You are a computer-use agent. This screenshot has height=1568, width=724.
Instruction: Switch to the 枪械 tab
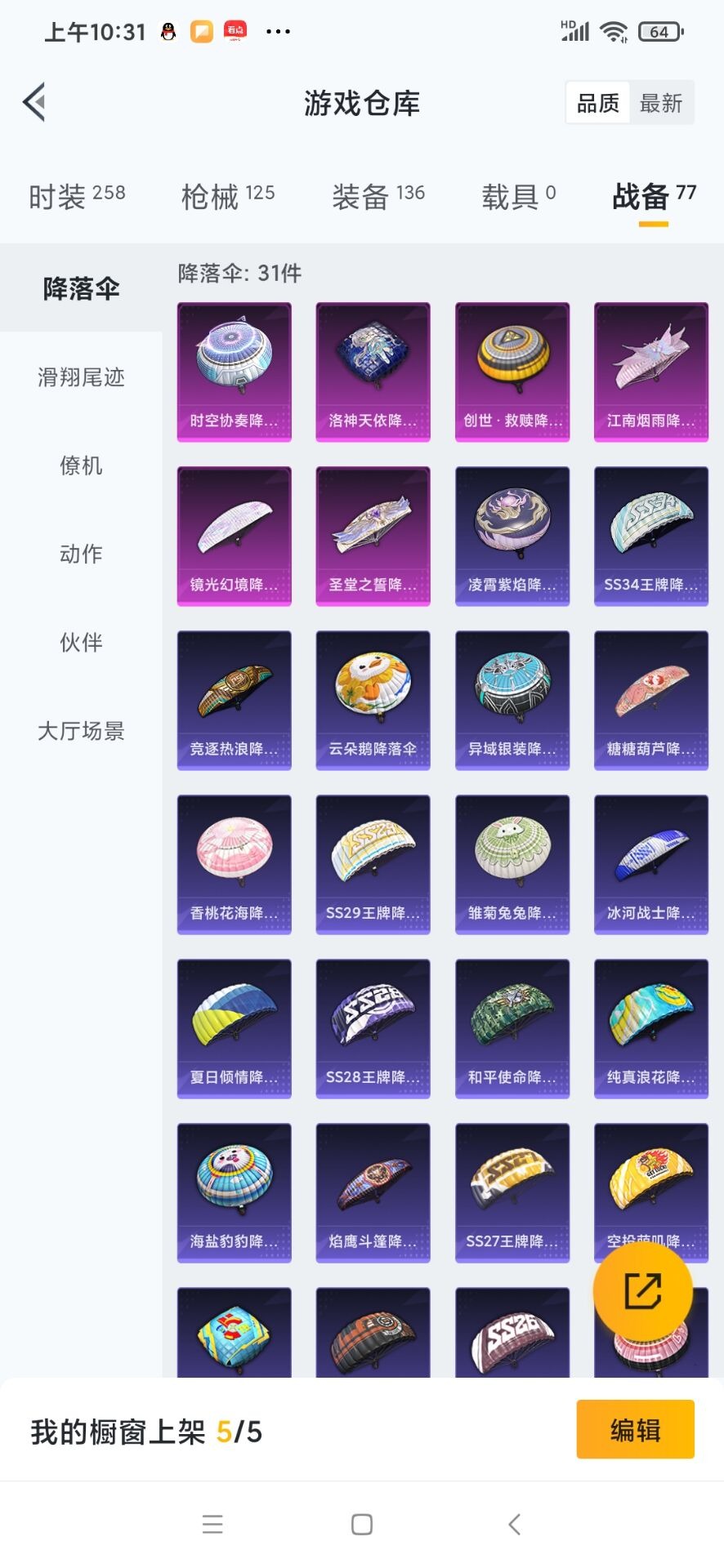coord(228,196)
